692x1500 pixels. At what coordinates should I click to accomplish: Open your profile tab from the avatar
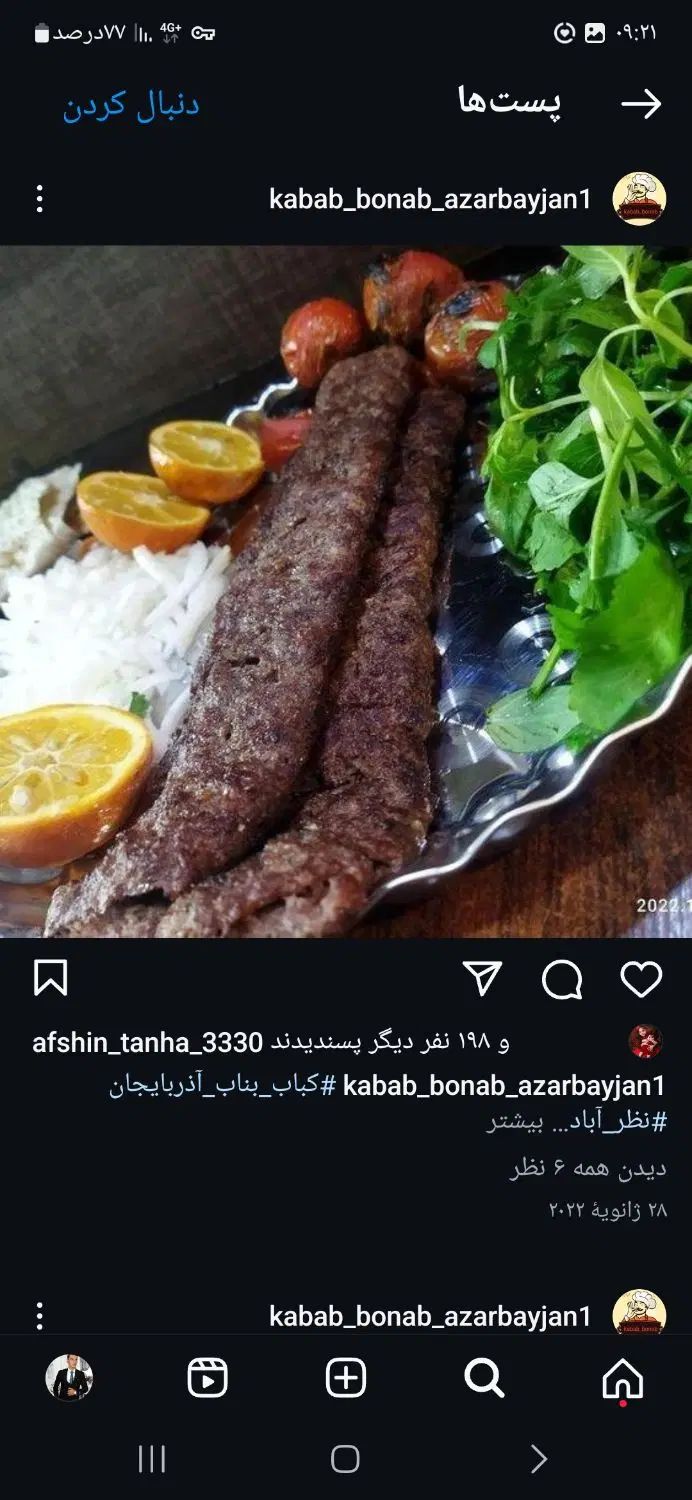tap(69, 1379)
